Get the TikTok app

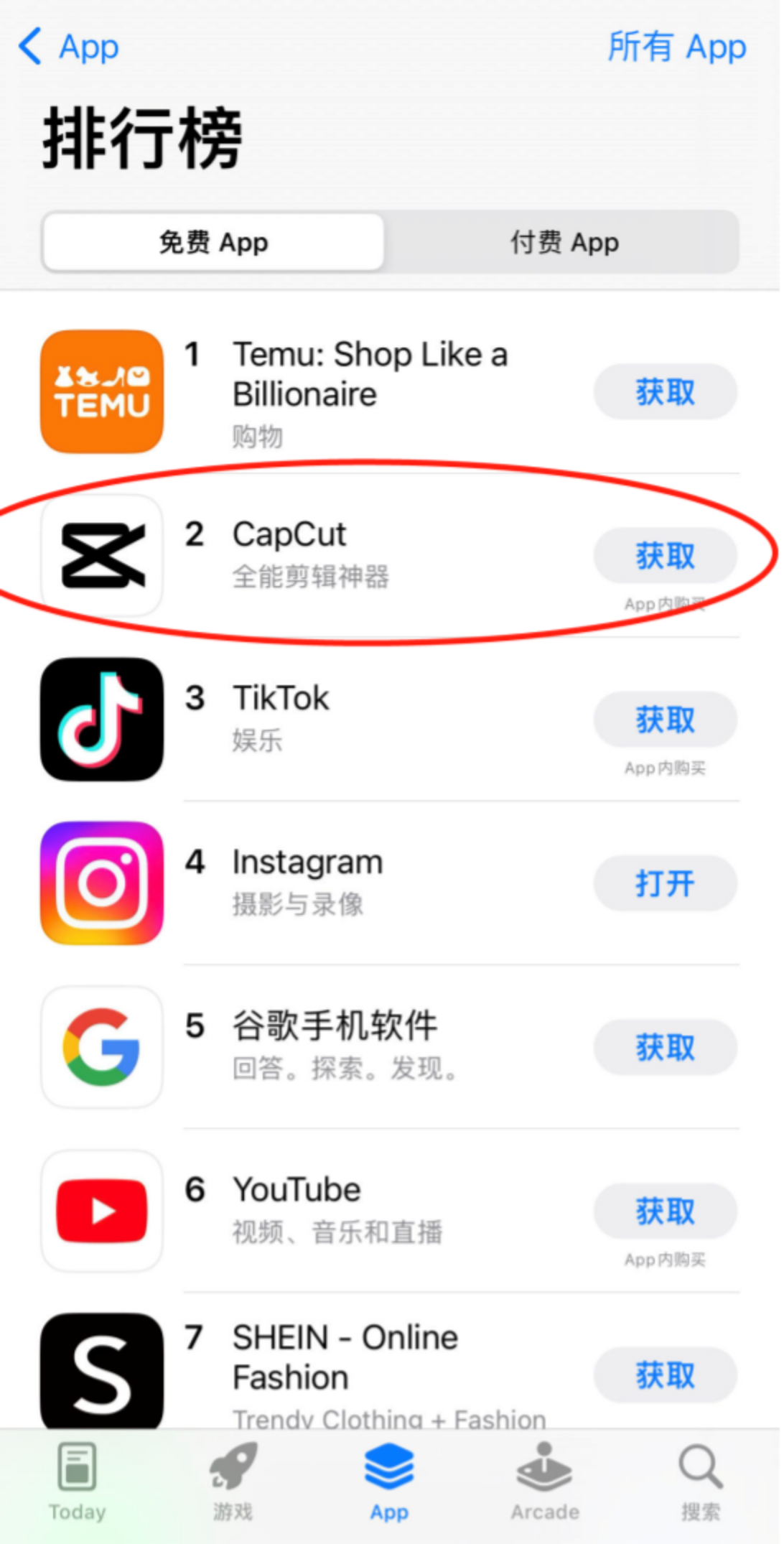click(x=665, y=720)
